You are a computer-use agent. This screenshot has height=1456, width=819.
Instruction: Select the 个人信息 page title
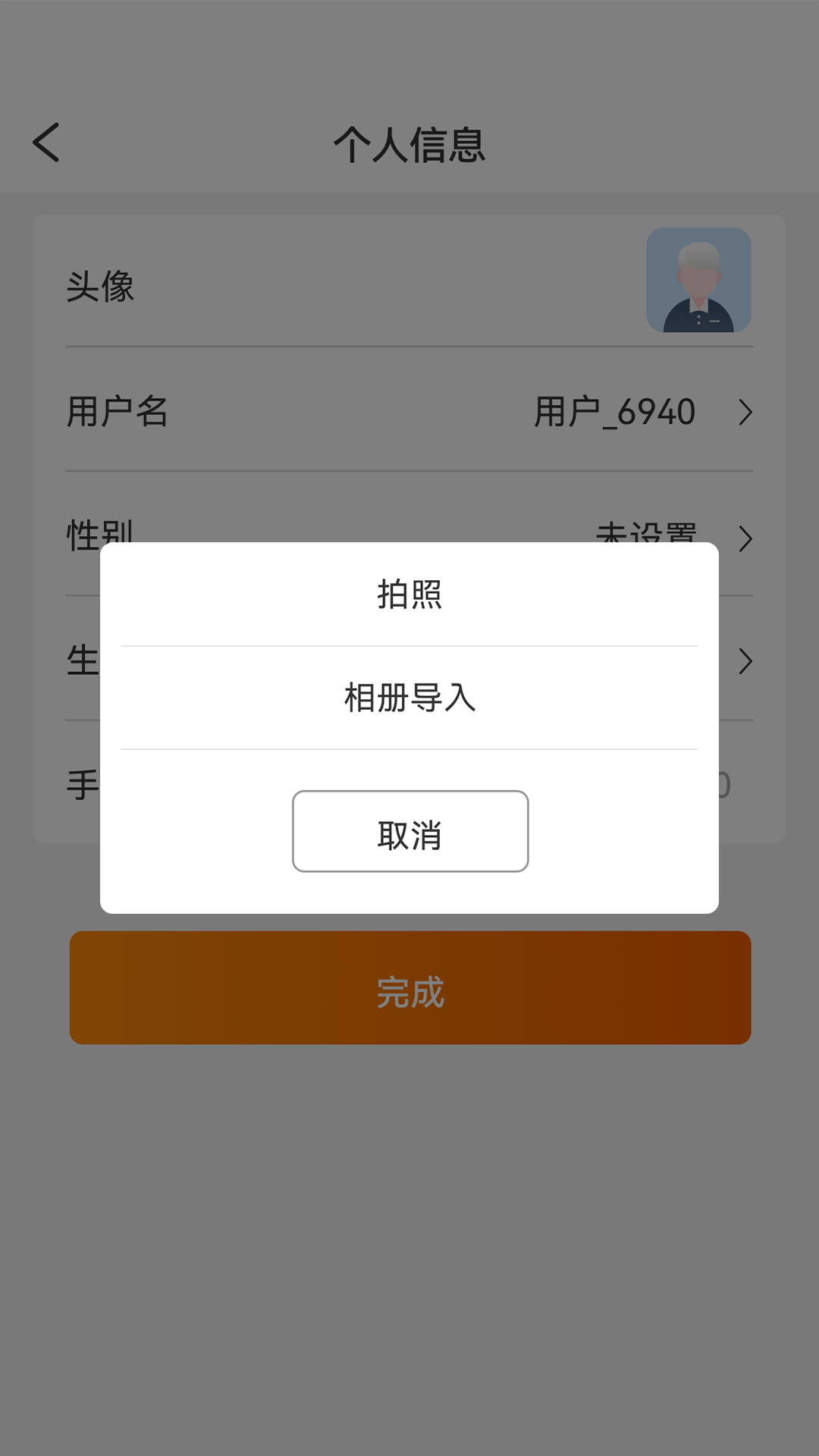409,143
